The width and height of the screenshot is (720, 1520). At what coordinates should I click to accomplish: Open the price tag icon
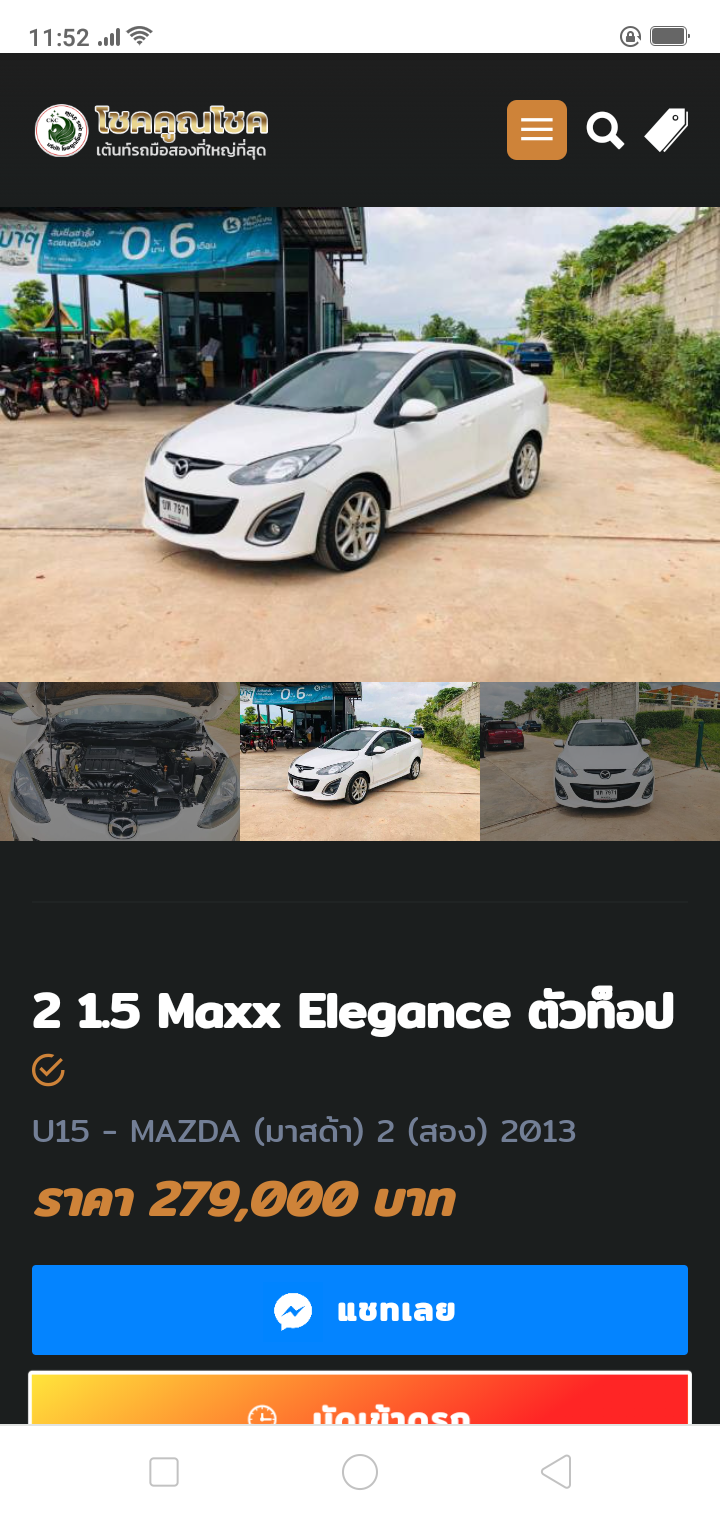666,130
